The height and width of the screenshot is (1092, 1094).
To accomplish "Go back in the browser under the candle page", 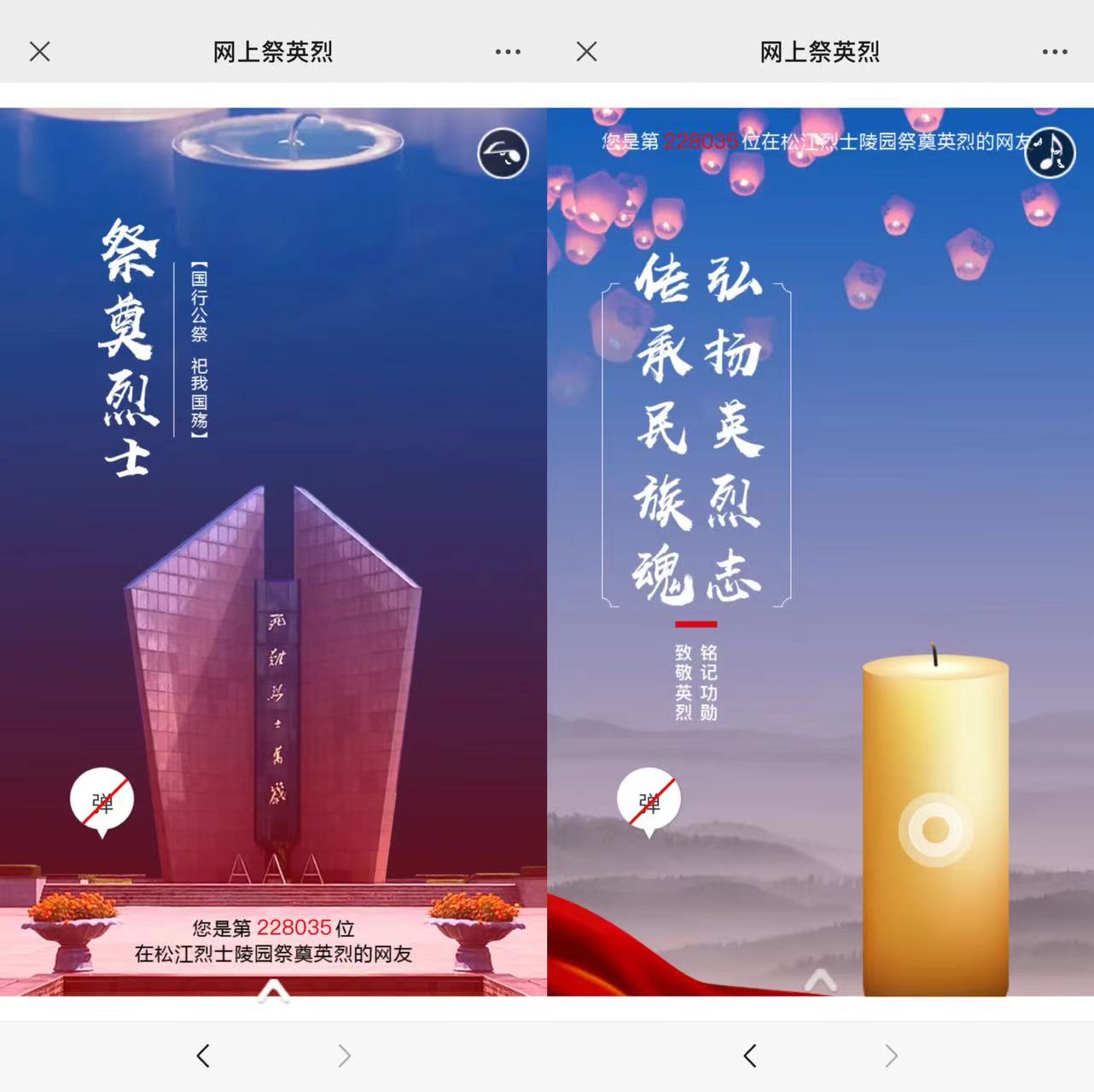I will pos(750,1056).
